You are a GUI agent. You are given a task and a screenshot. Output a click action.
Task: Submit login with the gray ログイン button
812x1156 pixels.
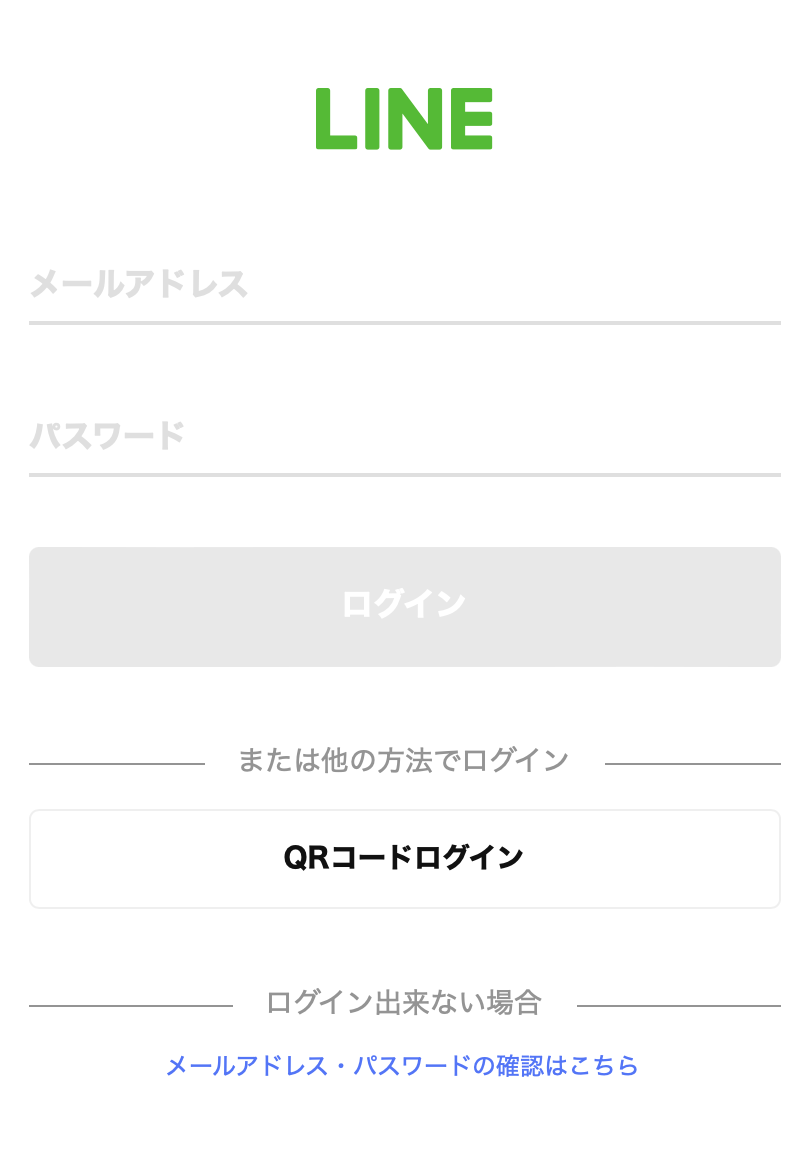pyautogui.click(x=405, y=605)
